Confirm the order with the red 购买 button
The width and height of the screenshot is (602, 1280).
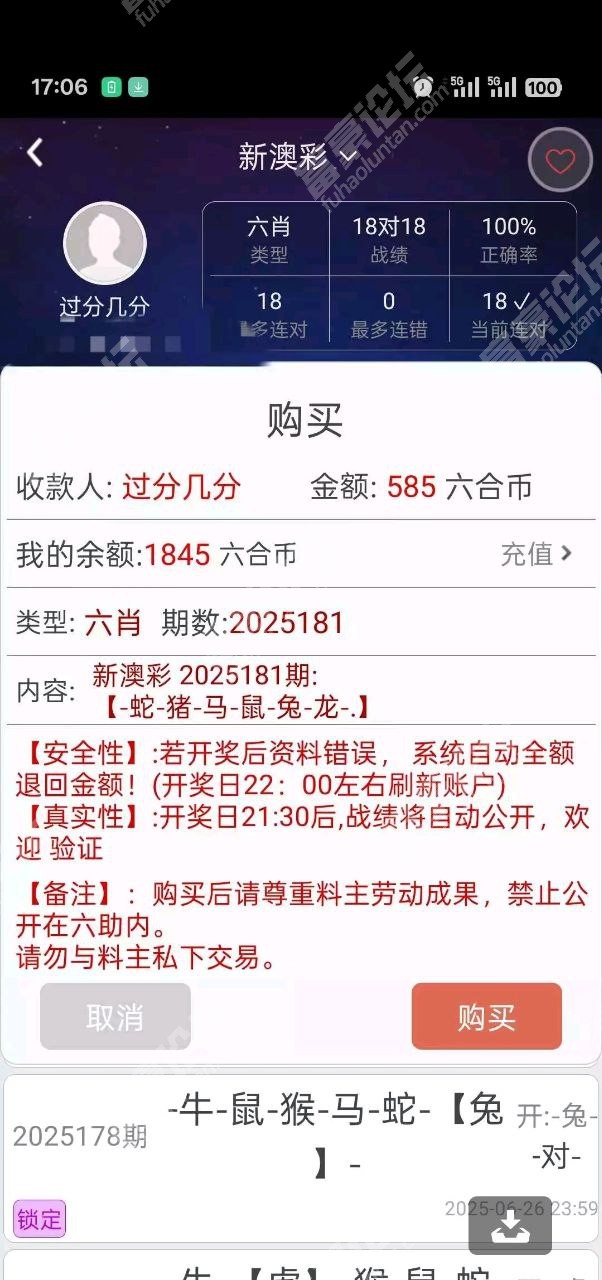pyautogui.click(x=486, y=1017)
